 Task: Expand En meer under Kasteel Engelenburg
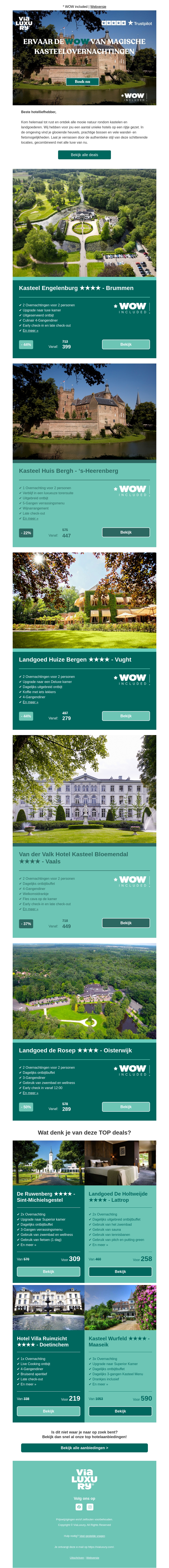(30, 330)
